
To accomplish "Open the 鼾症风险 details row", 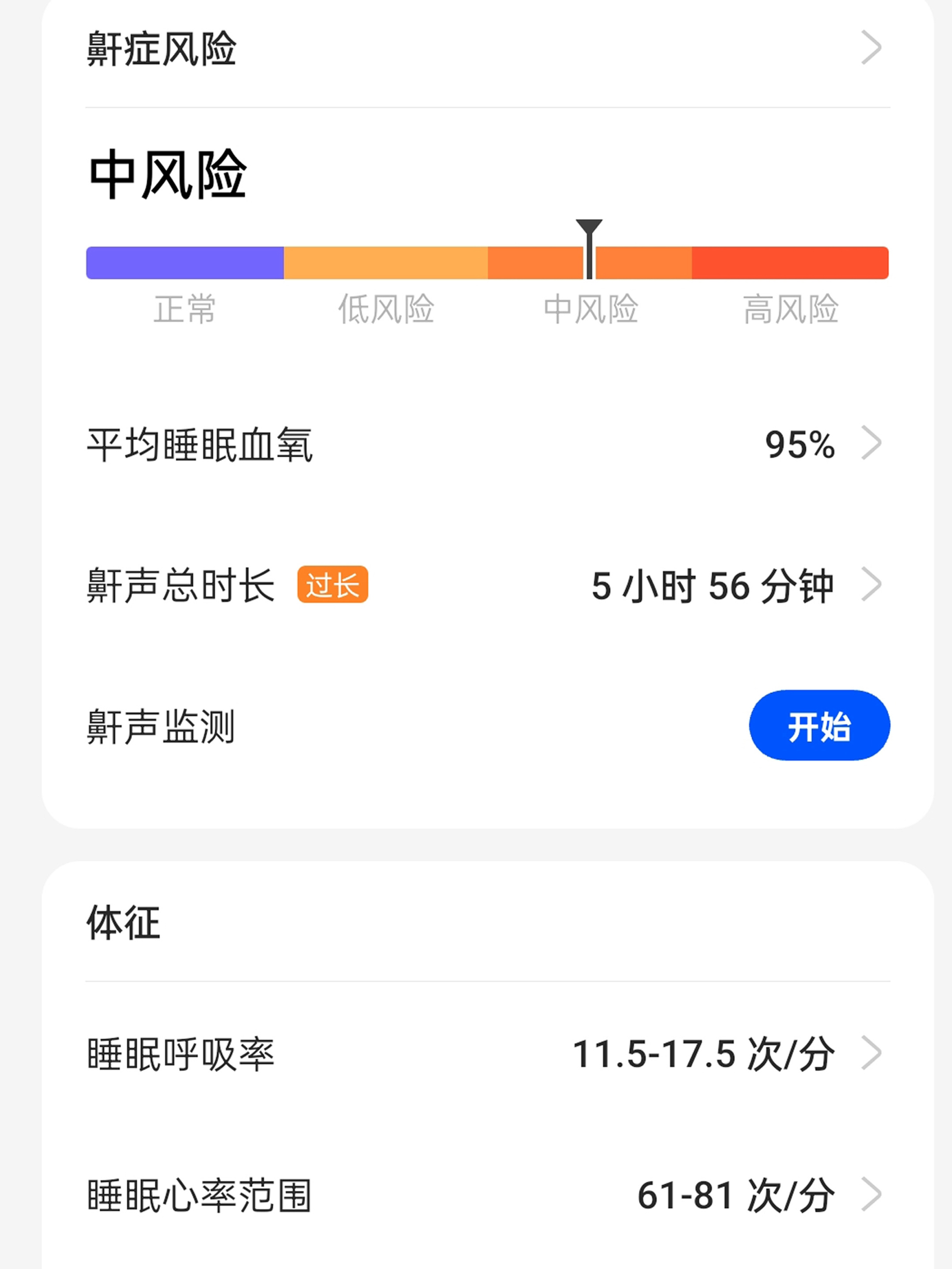I will pos(488,49).
